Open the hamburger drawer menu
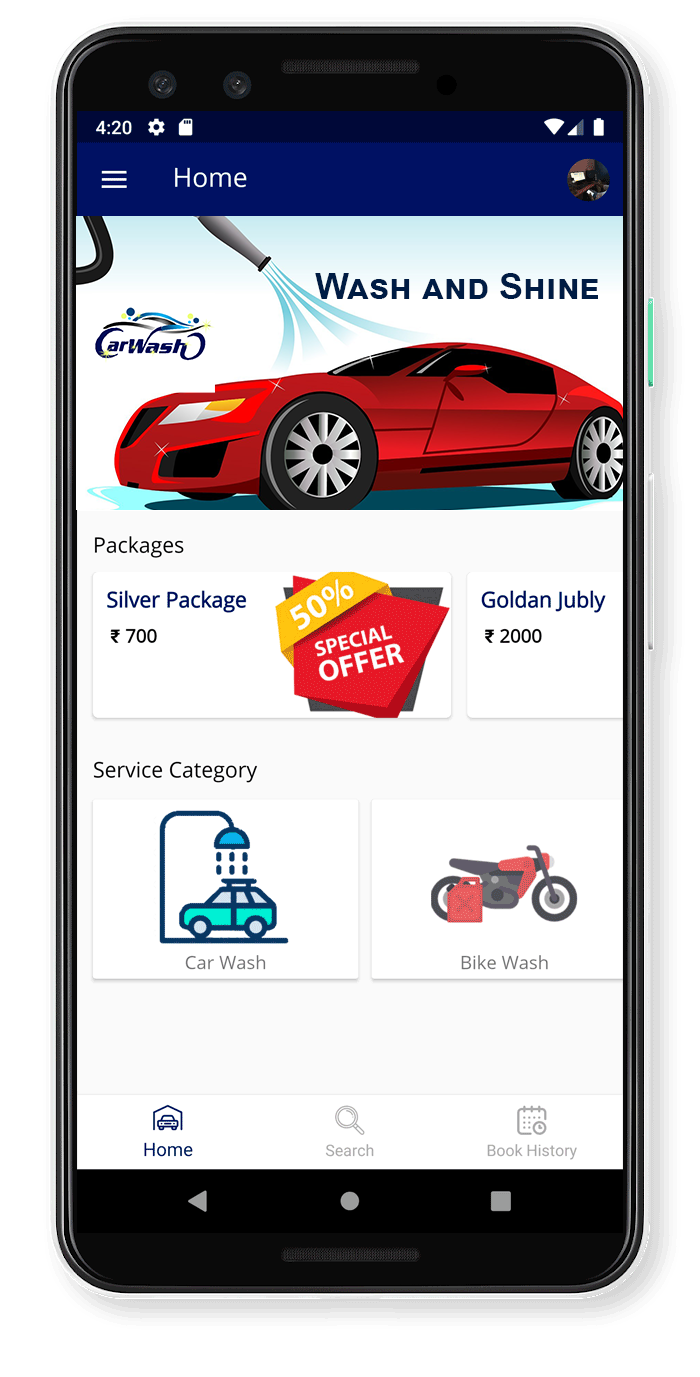The width and height of the screenshot is (700, 1377). [114, 179]
